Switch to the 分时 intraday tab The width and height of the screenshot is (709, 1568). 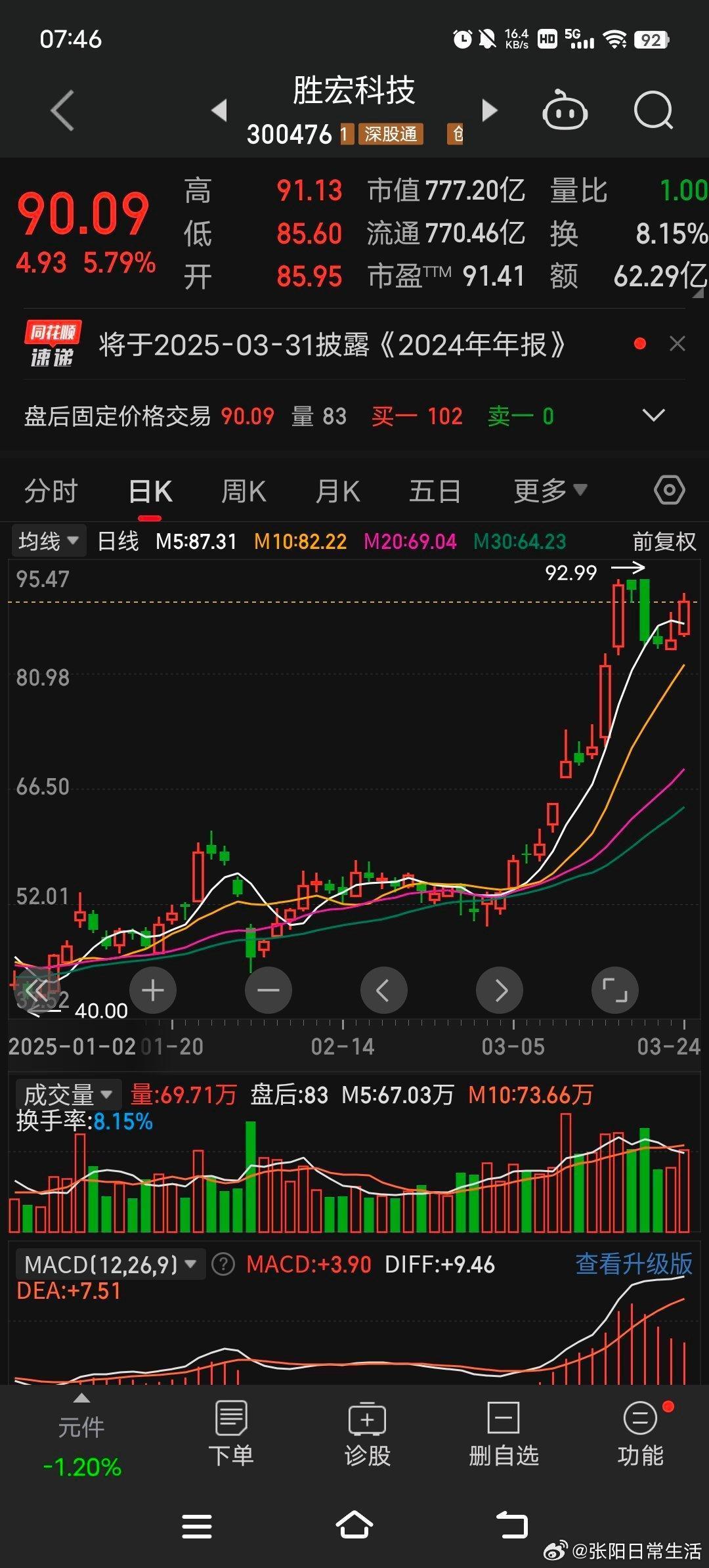(x=51, y=489)
